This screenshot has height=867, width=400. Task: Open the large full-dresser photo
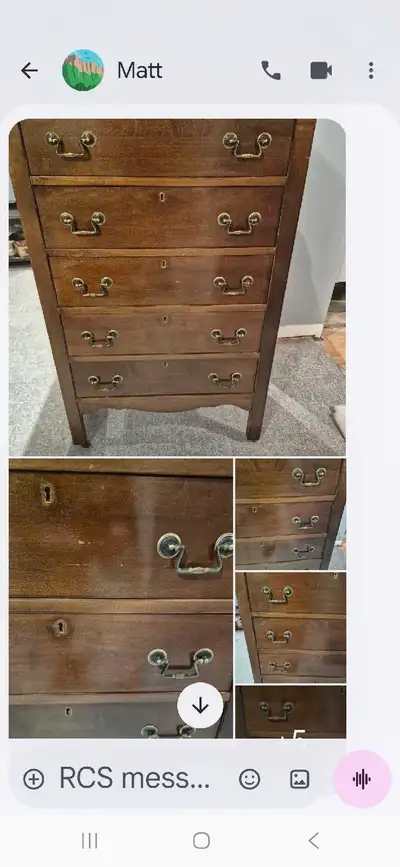(177, 287)
